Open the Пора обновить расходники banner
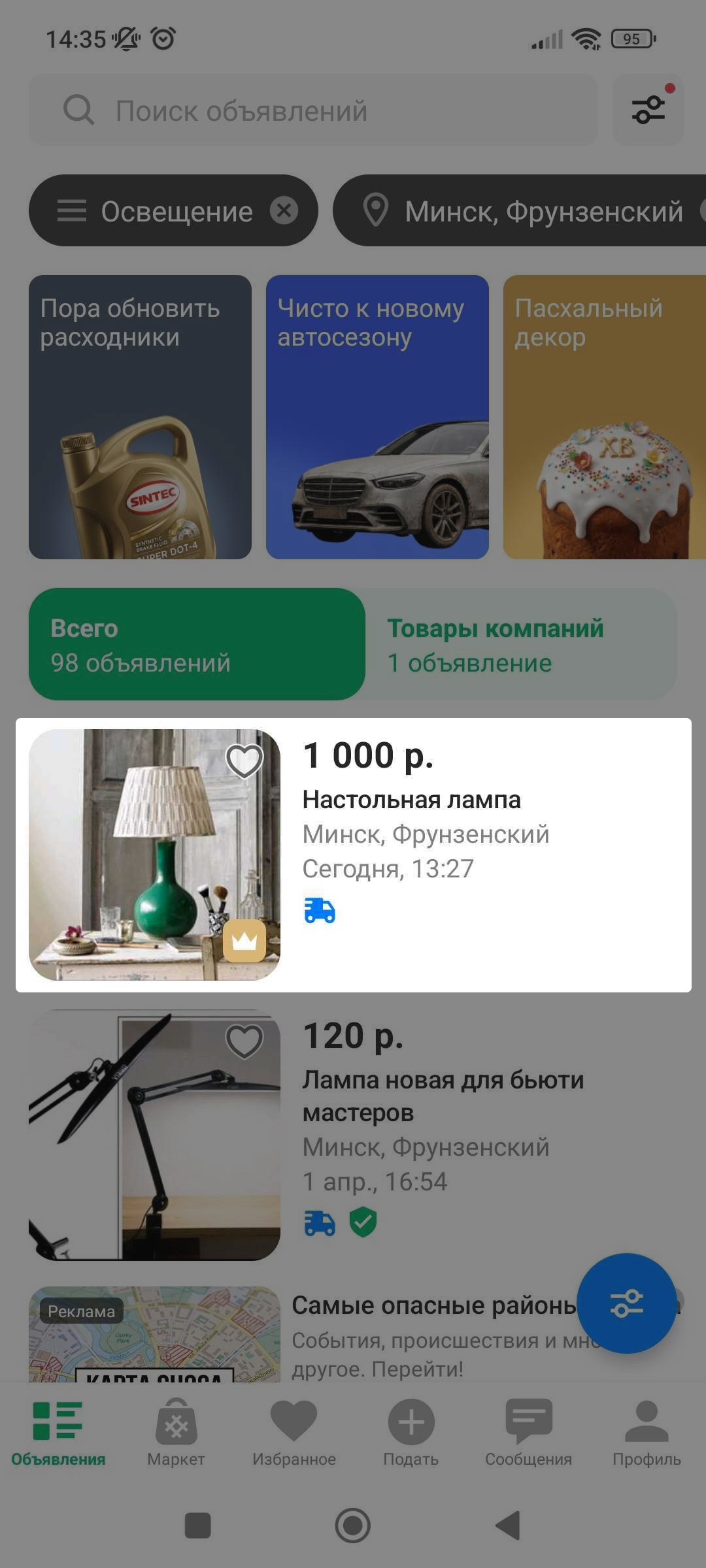The image size is (706, 1568). 140,417
